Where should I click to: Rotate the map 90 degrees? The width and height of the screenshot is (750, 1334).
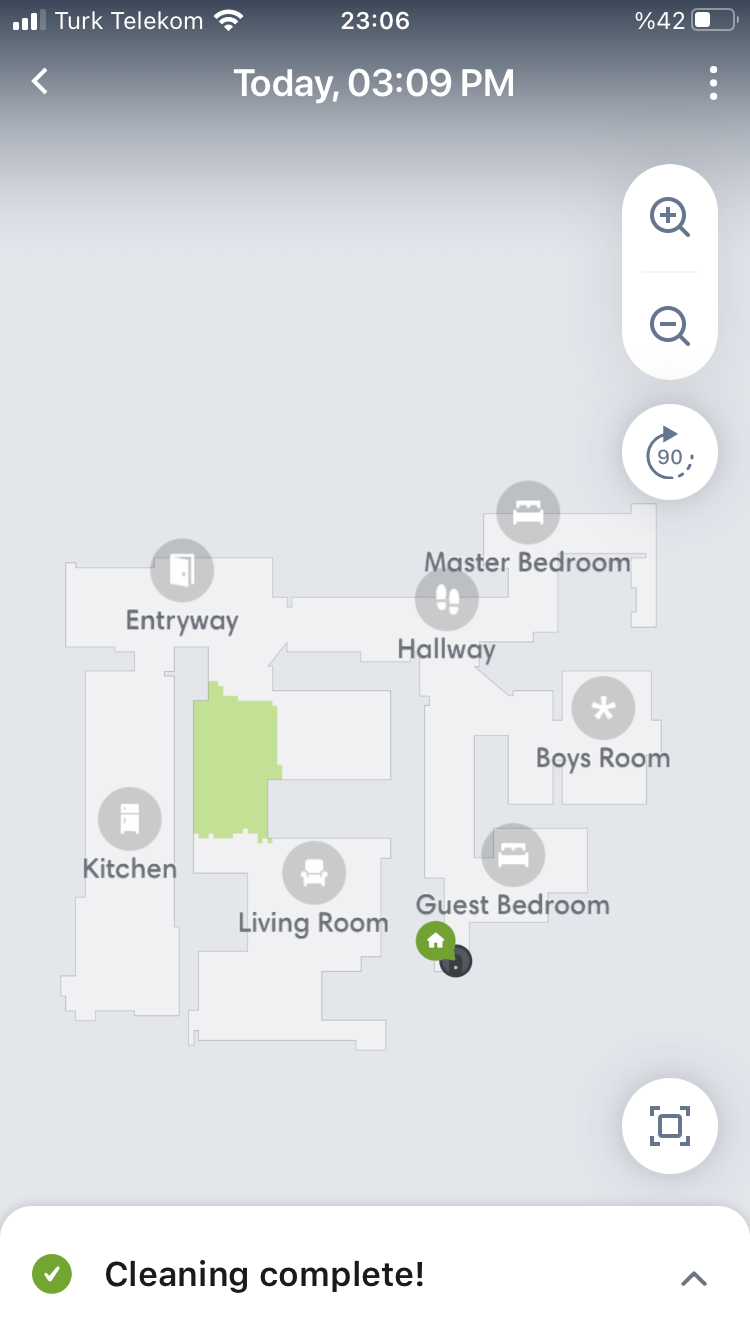click(x=670, y=452)
